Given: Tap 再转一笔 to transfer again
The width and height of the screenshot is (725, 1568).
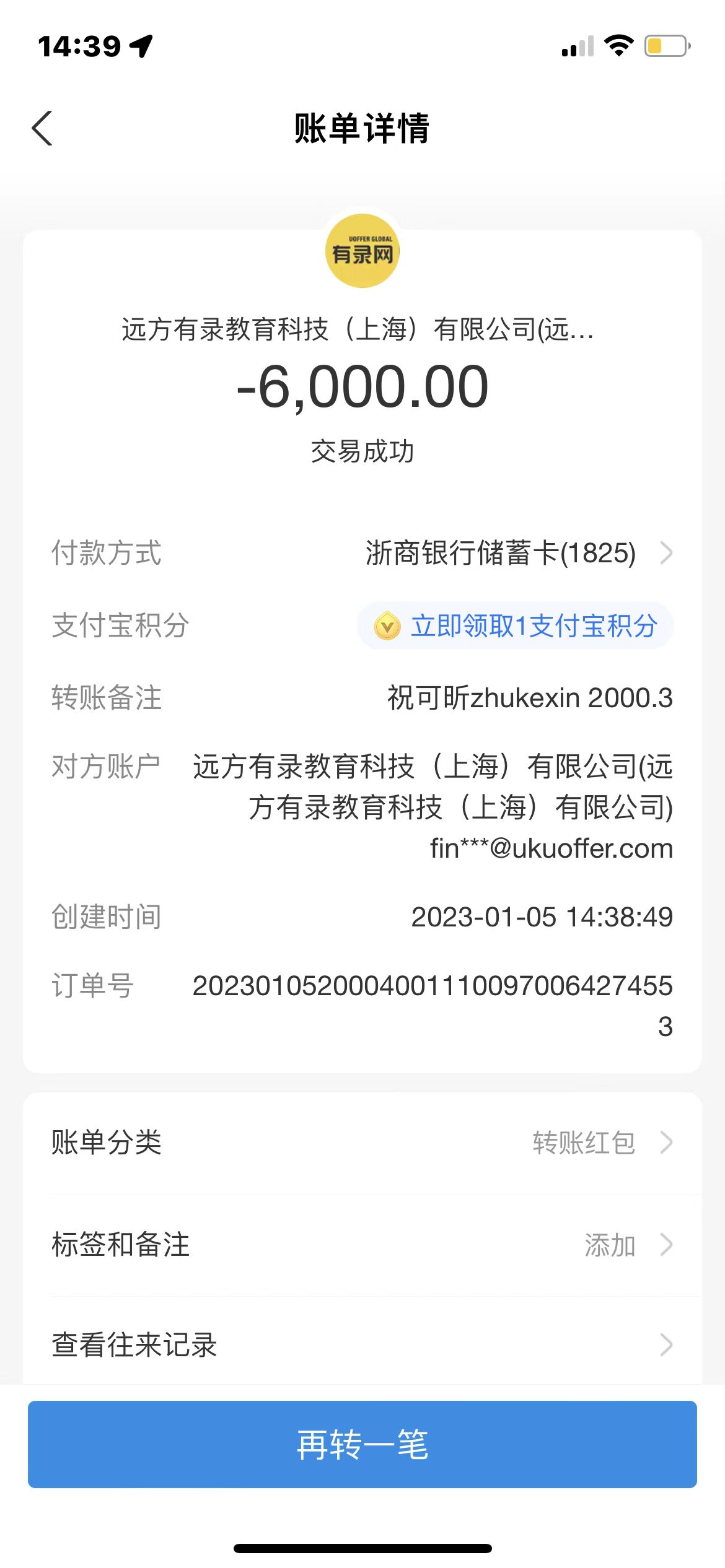Looking at the screenshot, I should [362, 1444].
